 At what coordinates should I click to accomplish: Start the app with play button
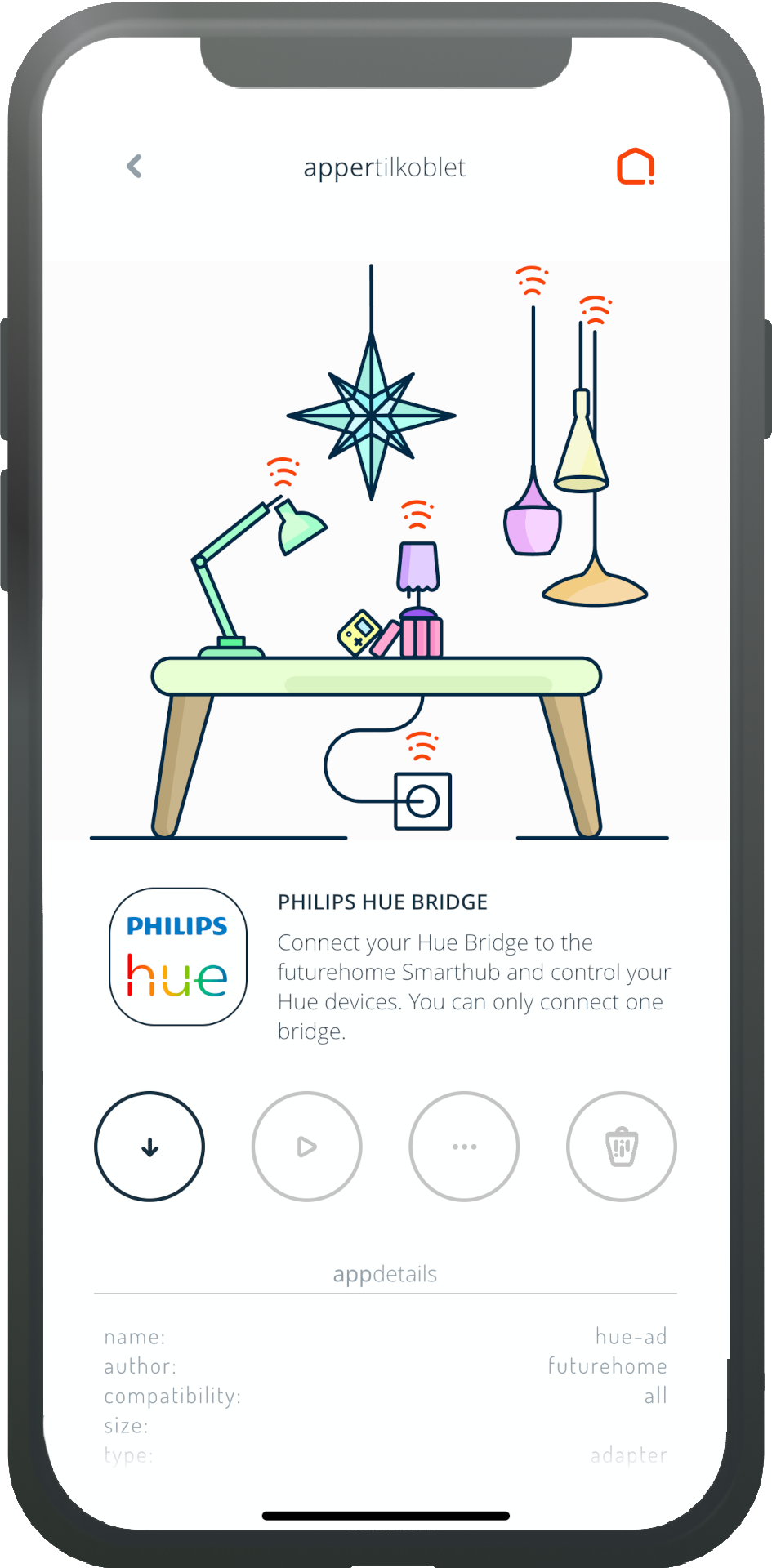tap(307, 1147)
